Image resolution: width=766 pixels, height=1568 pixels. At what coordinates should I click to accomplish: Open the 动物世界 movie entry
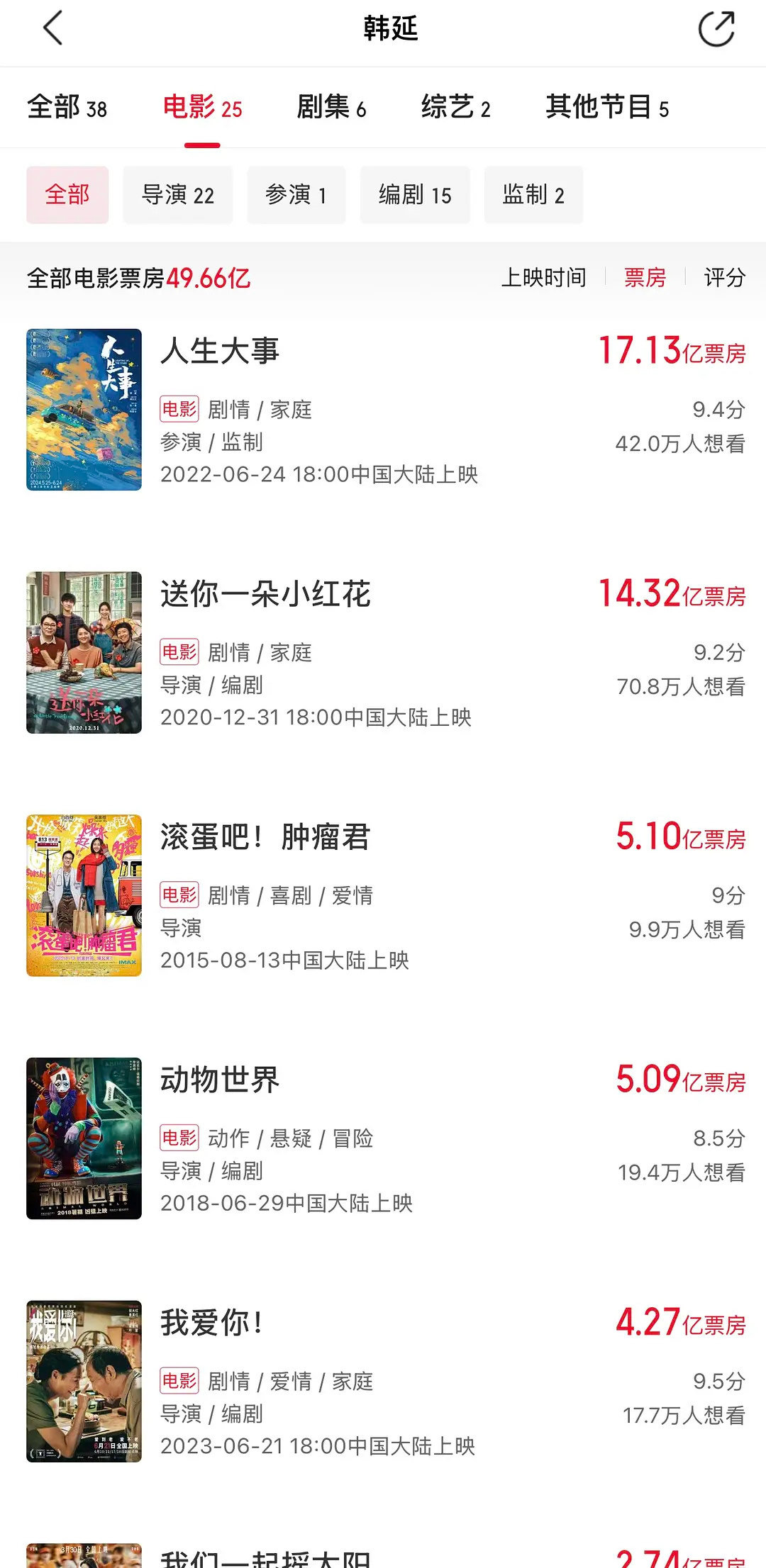click(x=220, y=1081)
